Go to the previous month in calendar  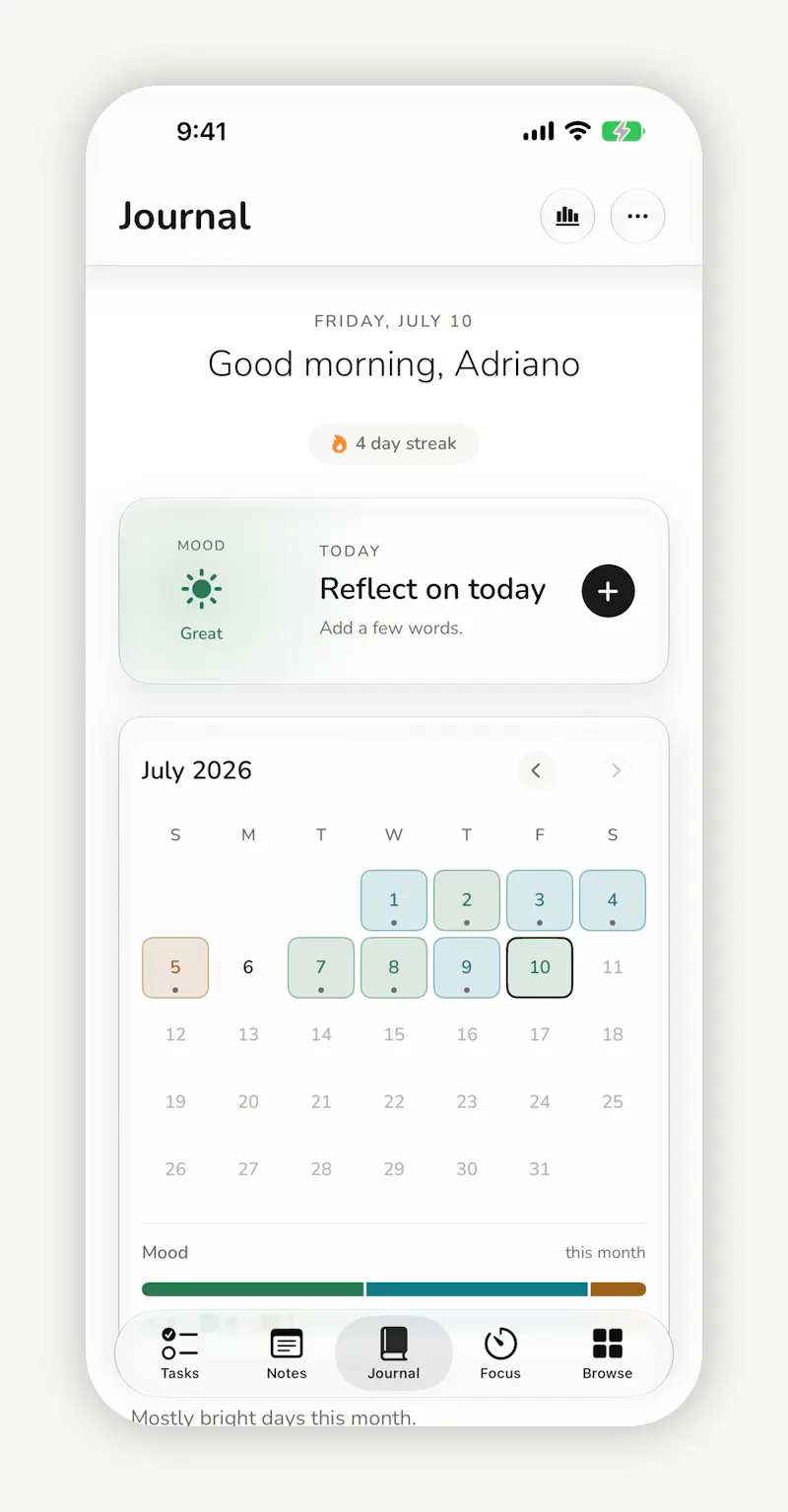(x=536, y=770)
